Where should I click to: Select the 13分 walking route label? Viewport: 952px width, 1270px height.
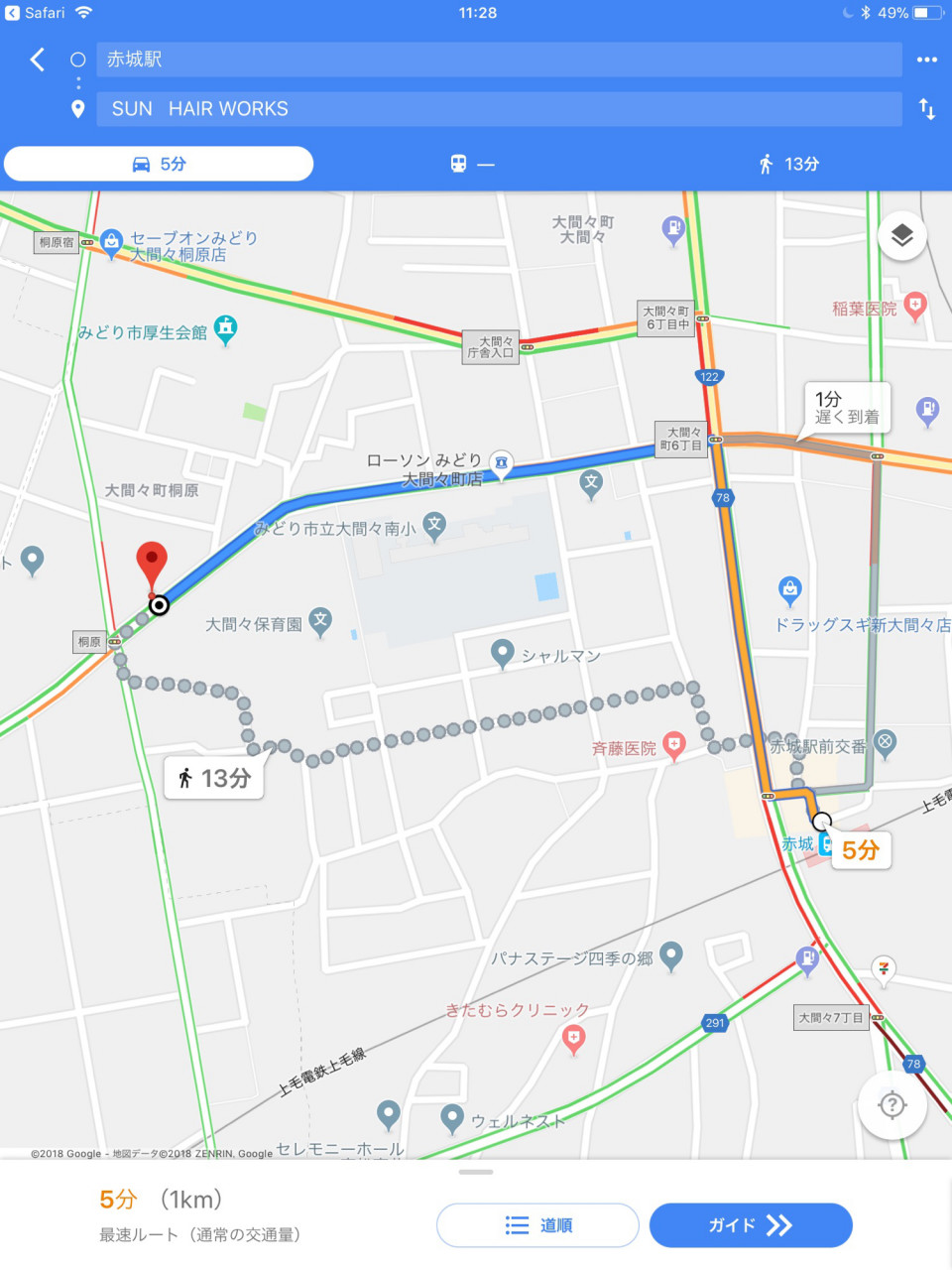coord(214,778)
